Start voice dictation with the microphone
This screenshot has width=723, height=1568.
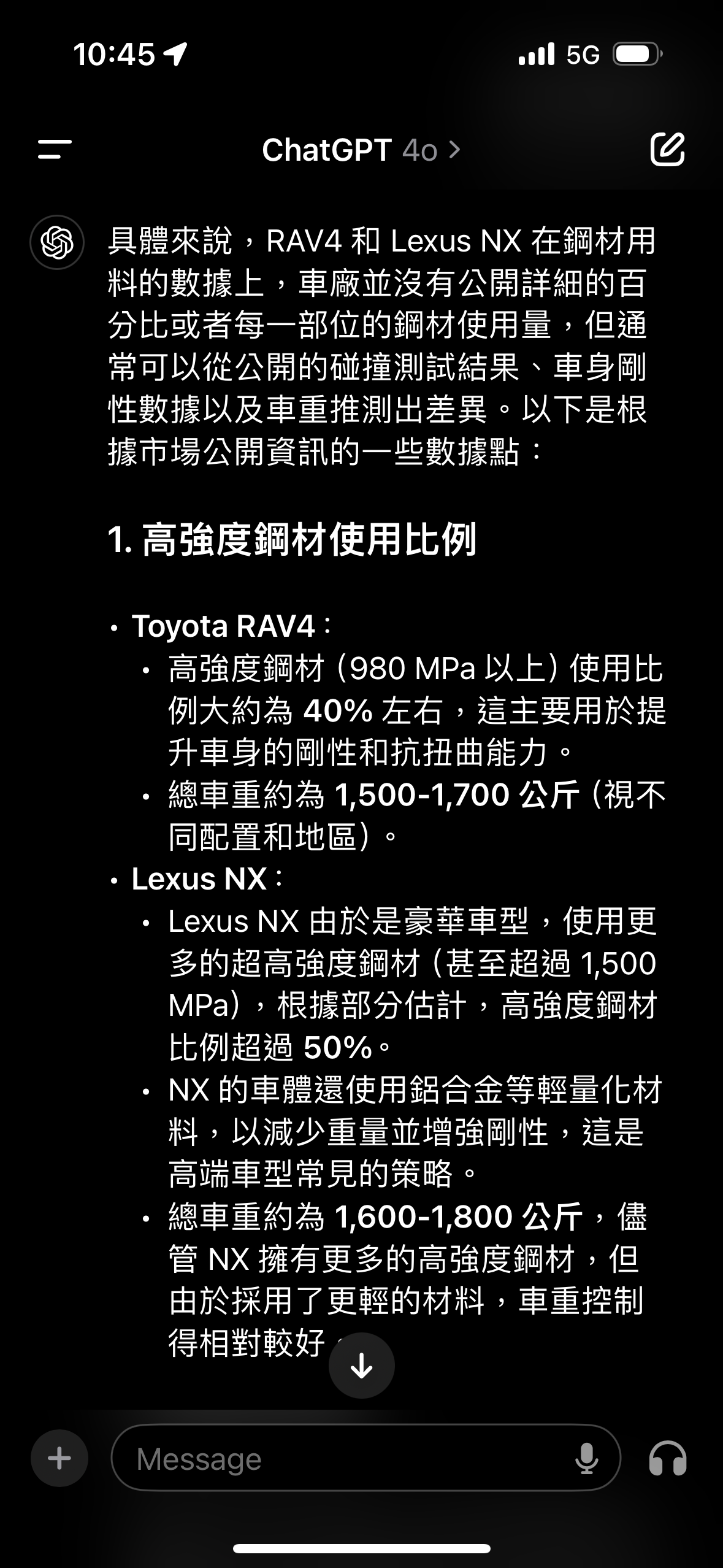(x=586, y=1458)
